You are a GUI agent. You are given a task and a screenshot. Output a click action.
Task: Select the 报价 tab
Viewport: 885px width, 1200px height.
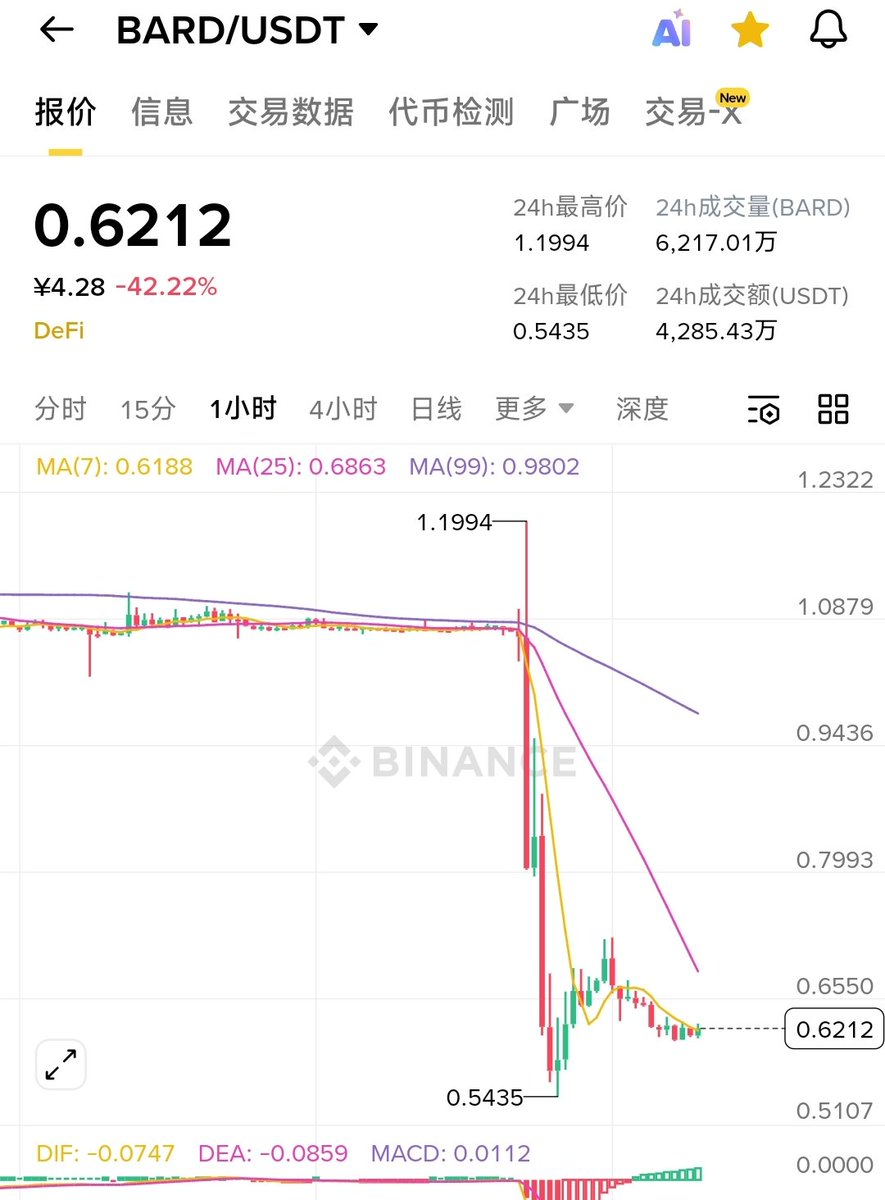click(x=66, y=112)
